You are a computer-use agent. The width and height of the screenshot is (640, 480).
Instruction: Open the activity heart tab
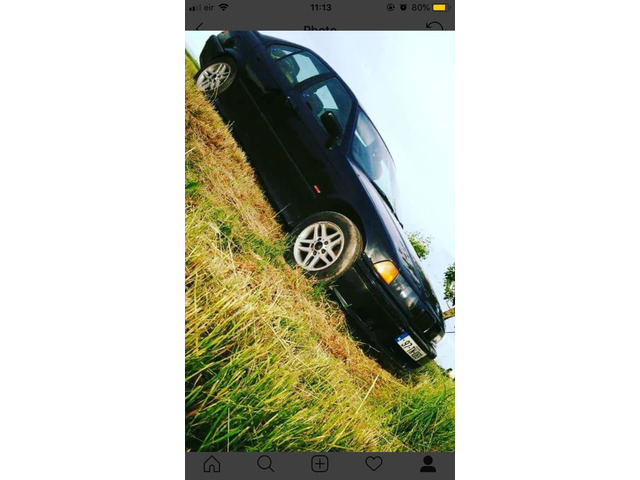tap(374, 464)
